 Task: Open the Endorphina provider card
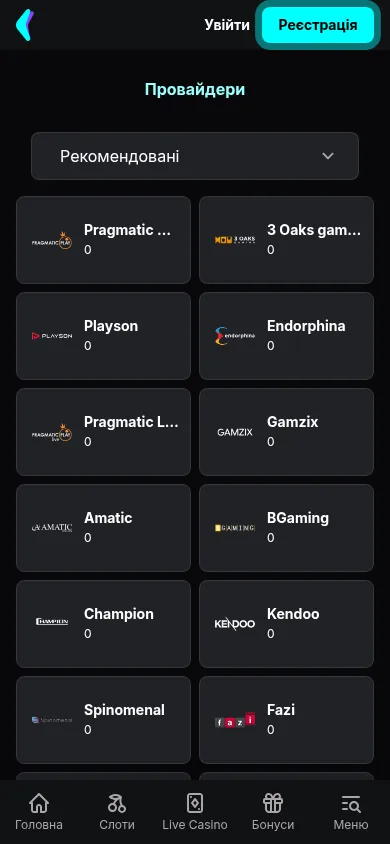click(x=286, y=336)
